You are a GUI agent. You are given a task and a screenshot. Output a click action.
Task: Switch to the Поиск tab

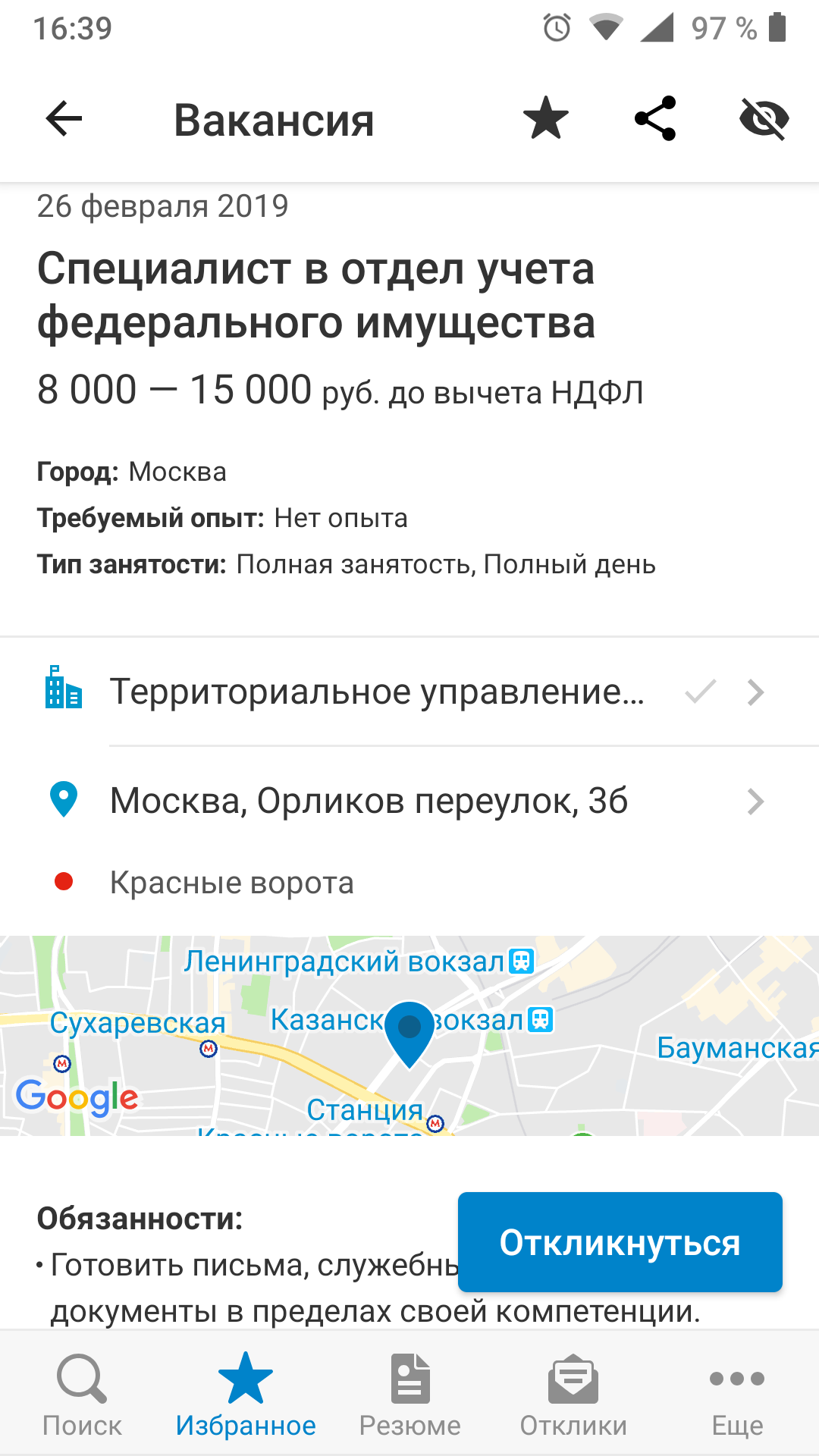(x=82, y=1395)
